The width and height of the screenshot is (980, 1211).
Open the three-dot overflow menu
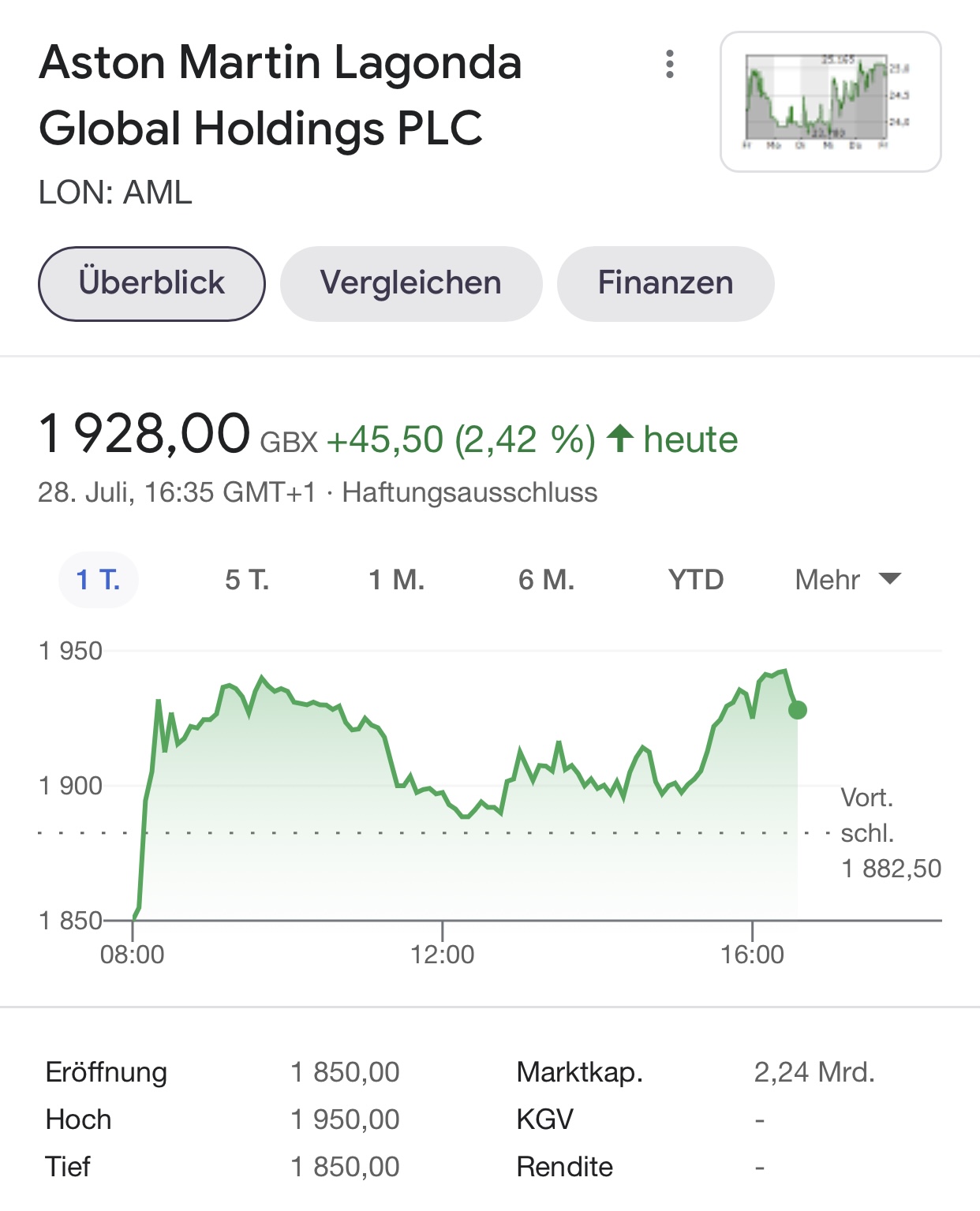click(x=670, y=64)
